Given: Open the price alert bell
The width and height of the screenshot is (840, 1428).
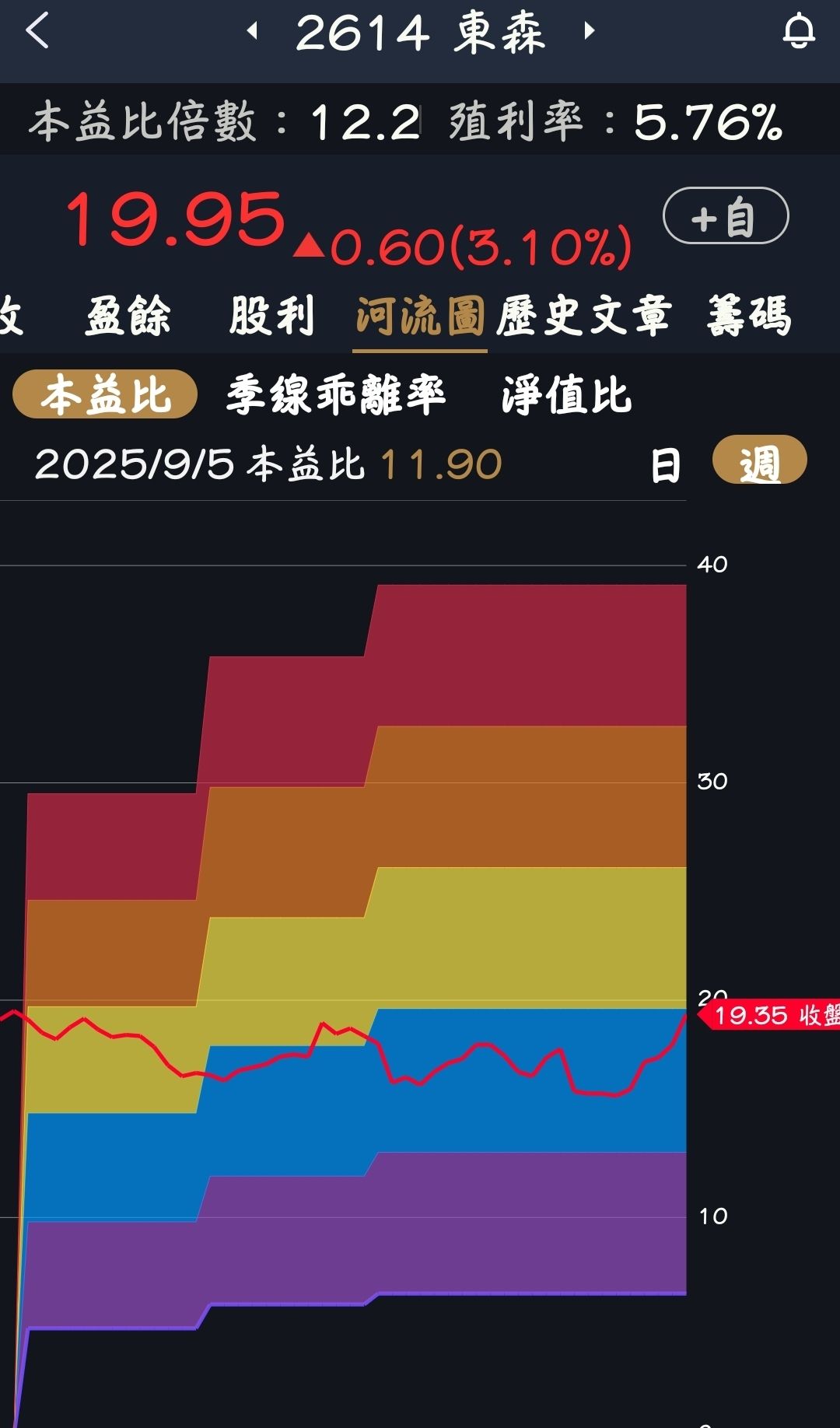Looking at the screenshot, I should (798, 32).
